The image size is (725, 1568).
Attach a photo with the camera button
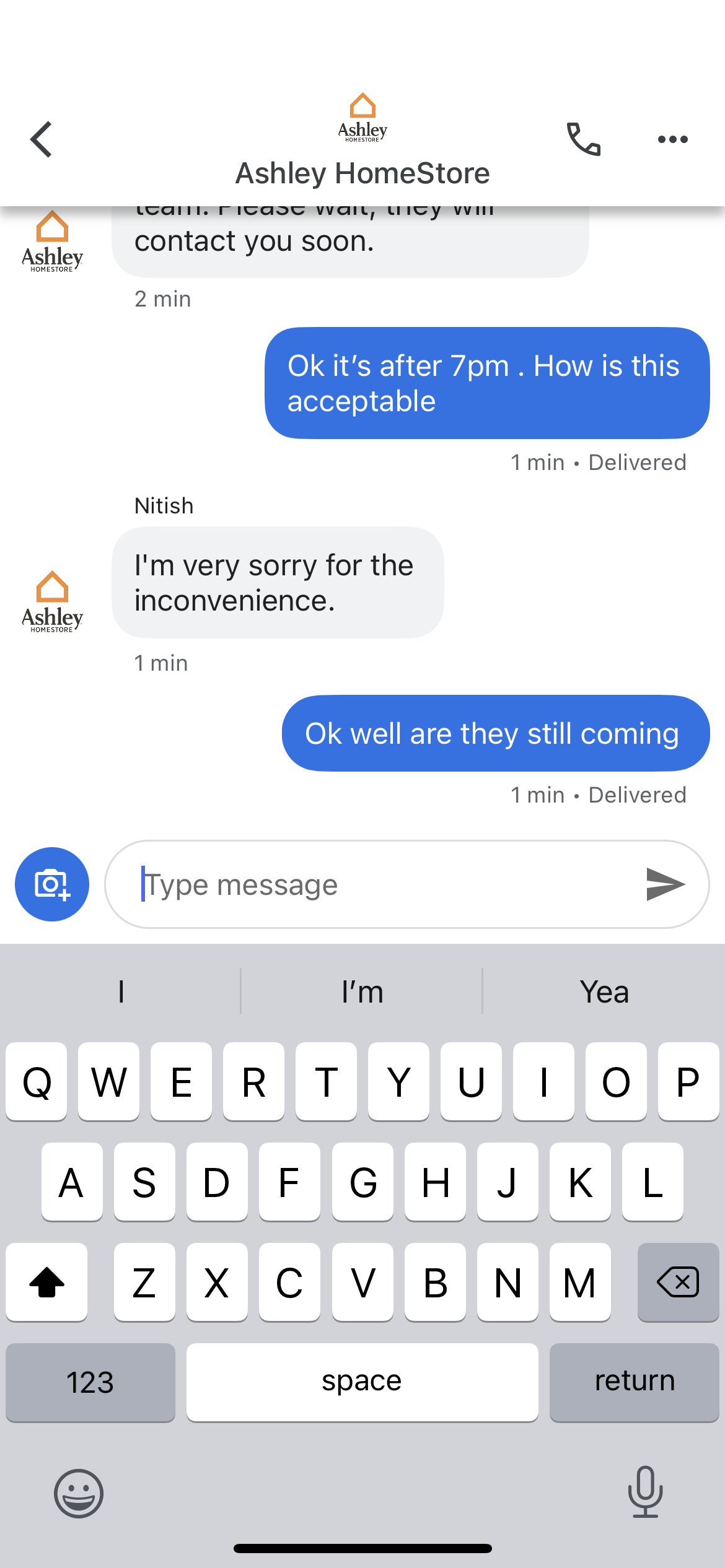point(52,884)
